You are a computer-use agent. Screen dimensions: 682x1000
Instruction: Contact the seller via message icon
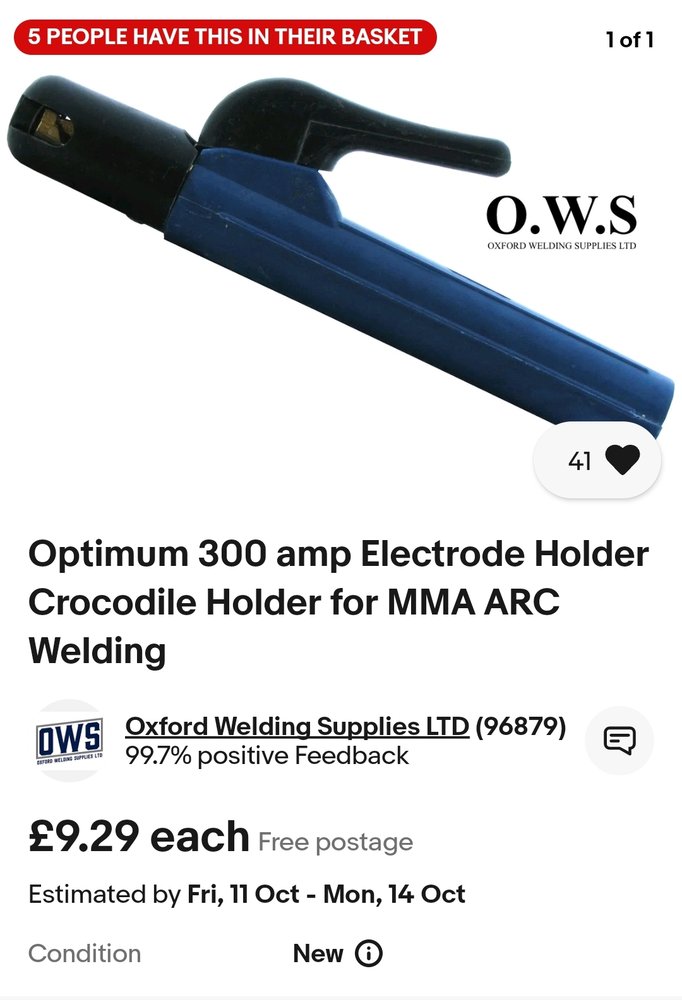tap(619, 740)
